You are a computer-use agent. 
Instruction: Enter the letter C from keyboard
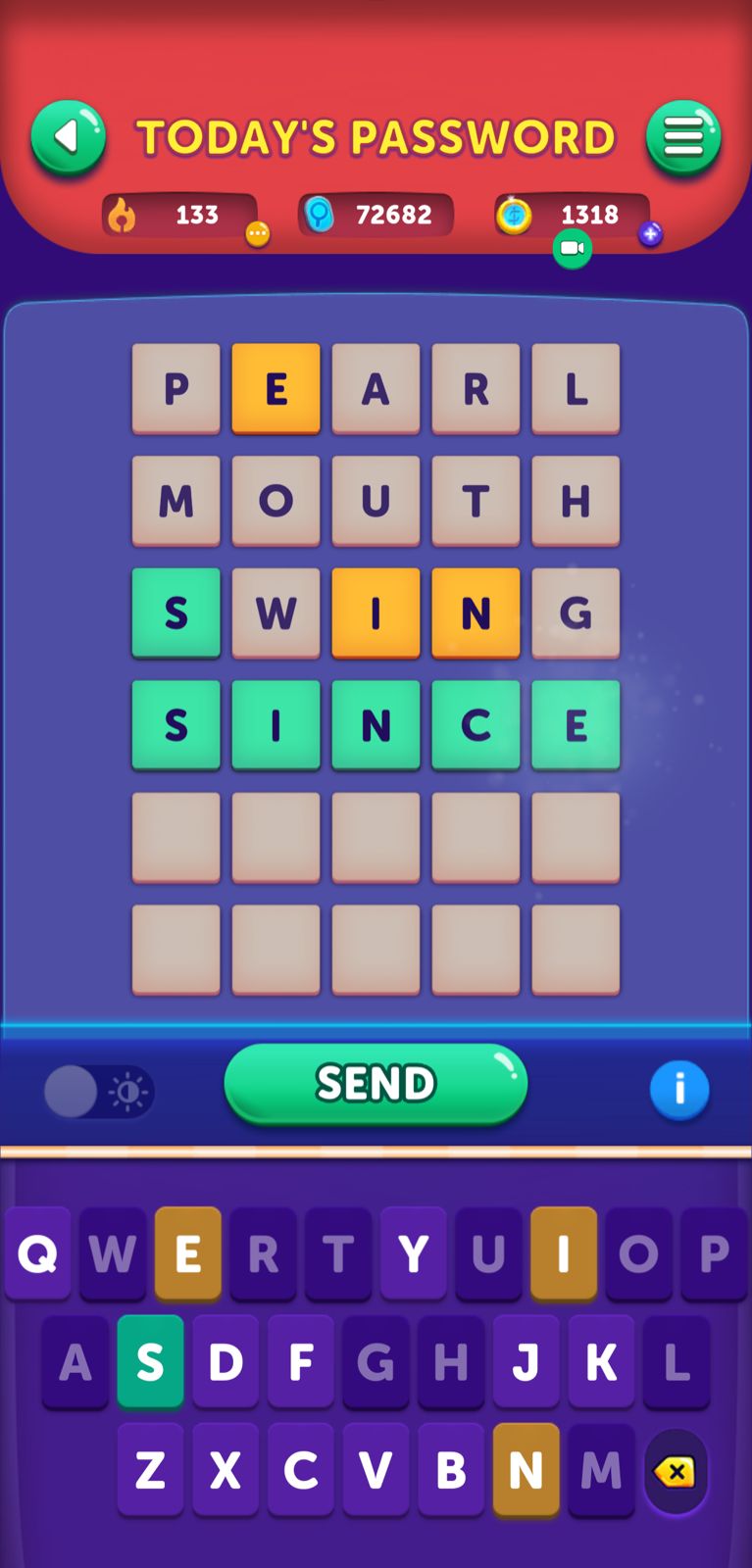click(300, 1470)
